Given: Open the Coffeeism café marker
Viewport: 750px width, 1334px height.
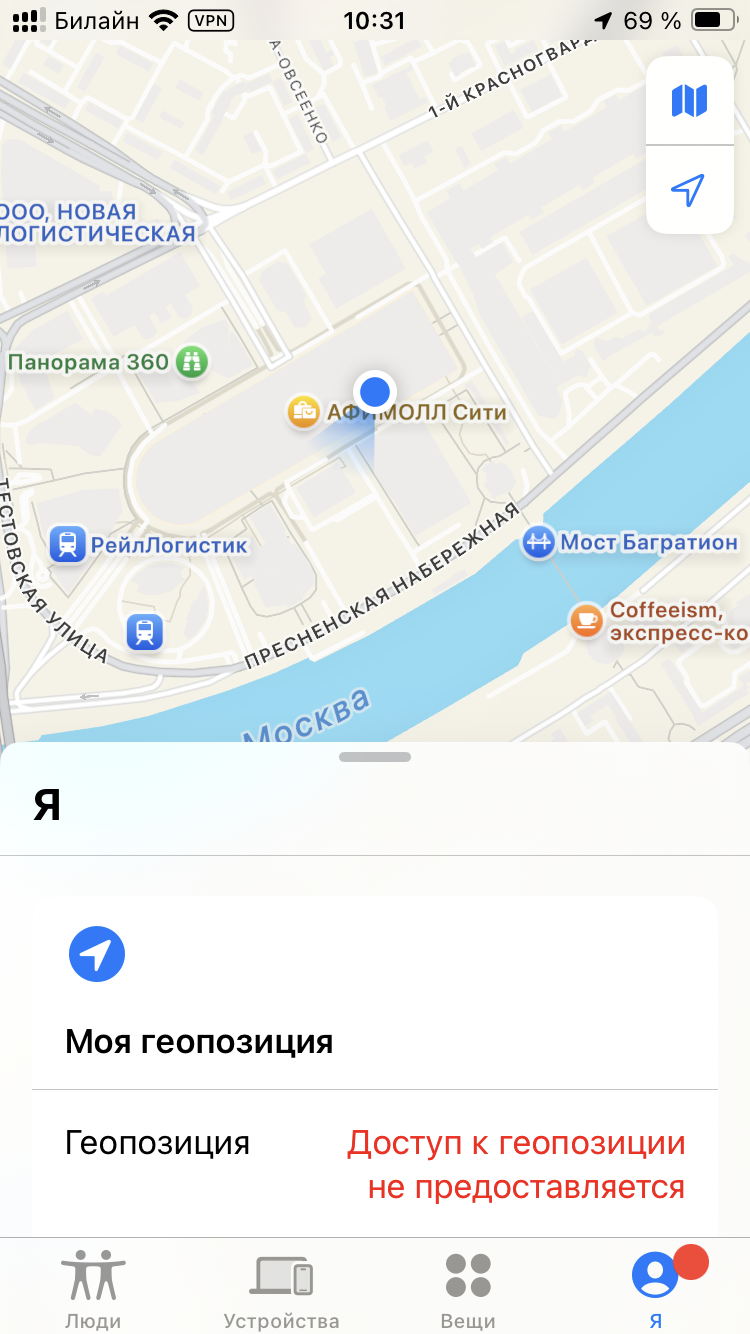Looking at the screenshot, I should coord(587,621).
